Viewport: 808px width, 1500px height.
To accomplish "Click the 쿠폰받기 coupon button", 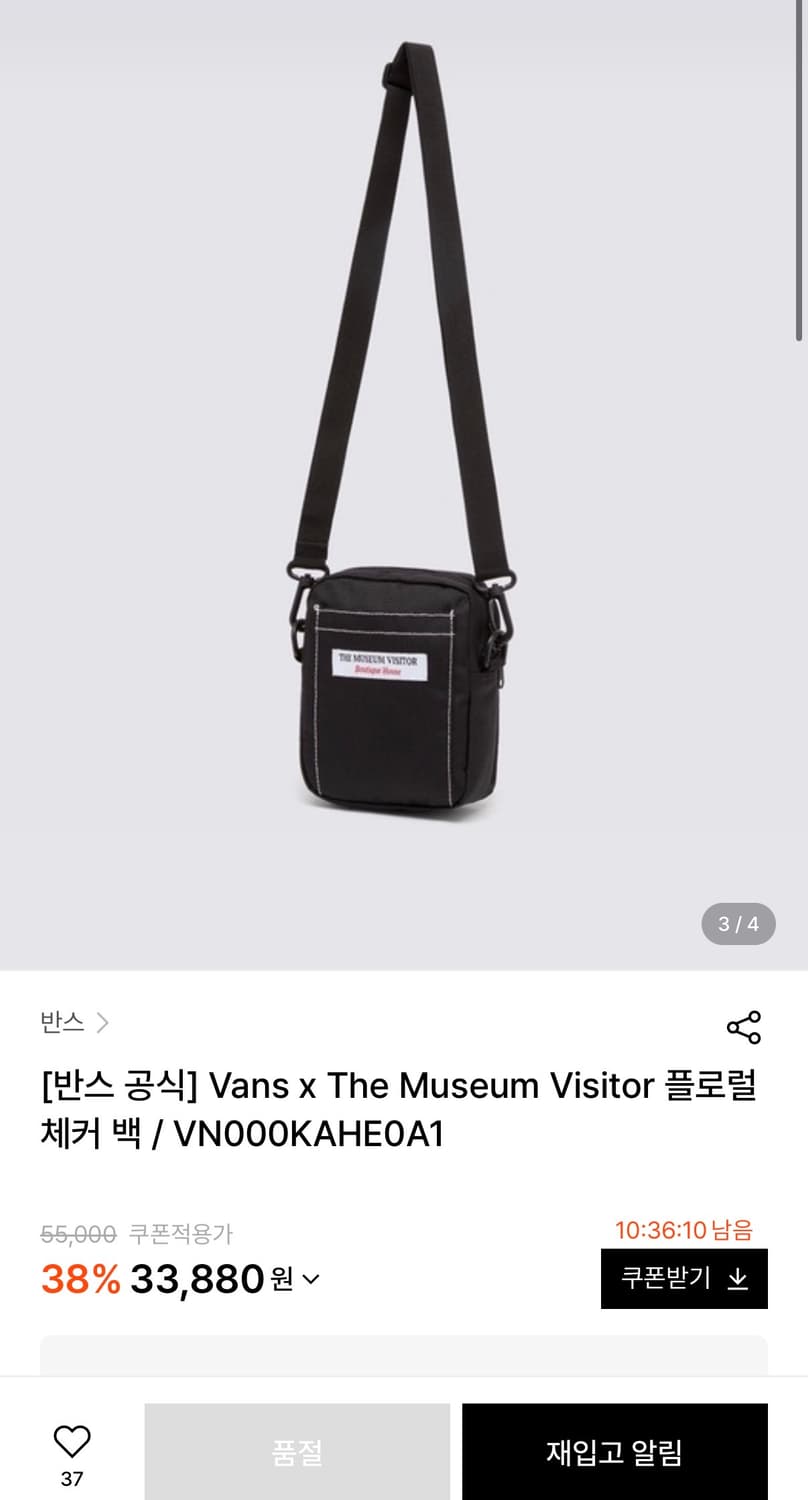I will click(684, 1278).
